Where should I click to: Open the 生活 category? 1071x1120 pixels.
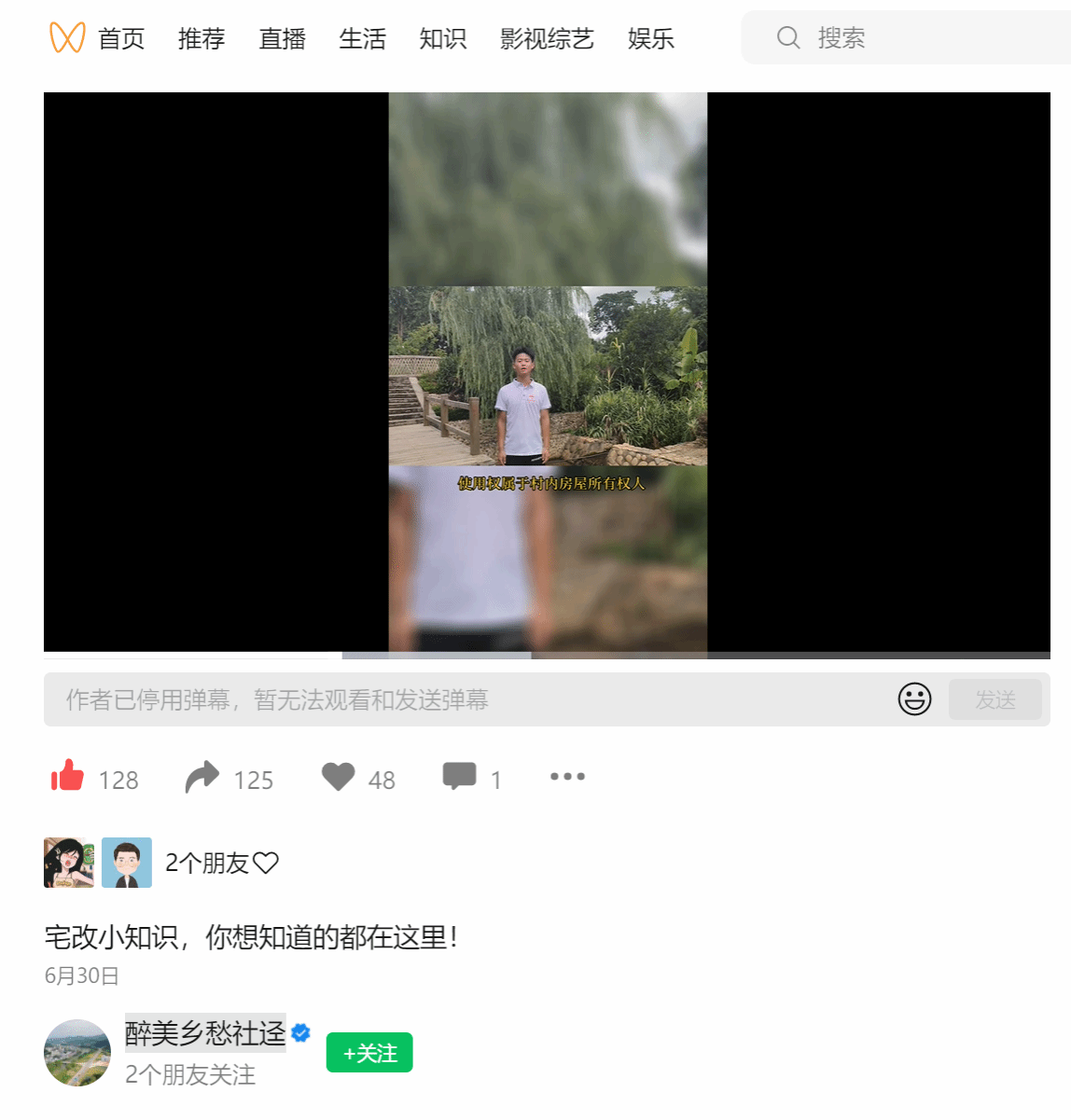tap(362, 38)
